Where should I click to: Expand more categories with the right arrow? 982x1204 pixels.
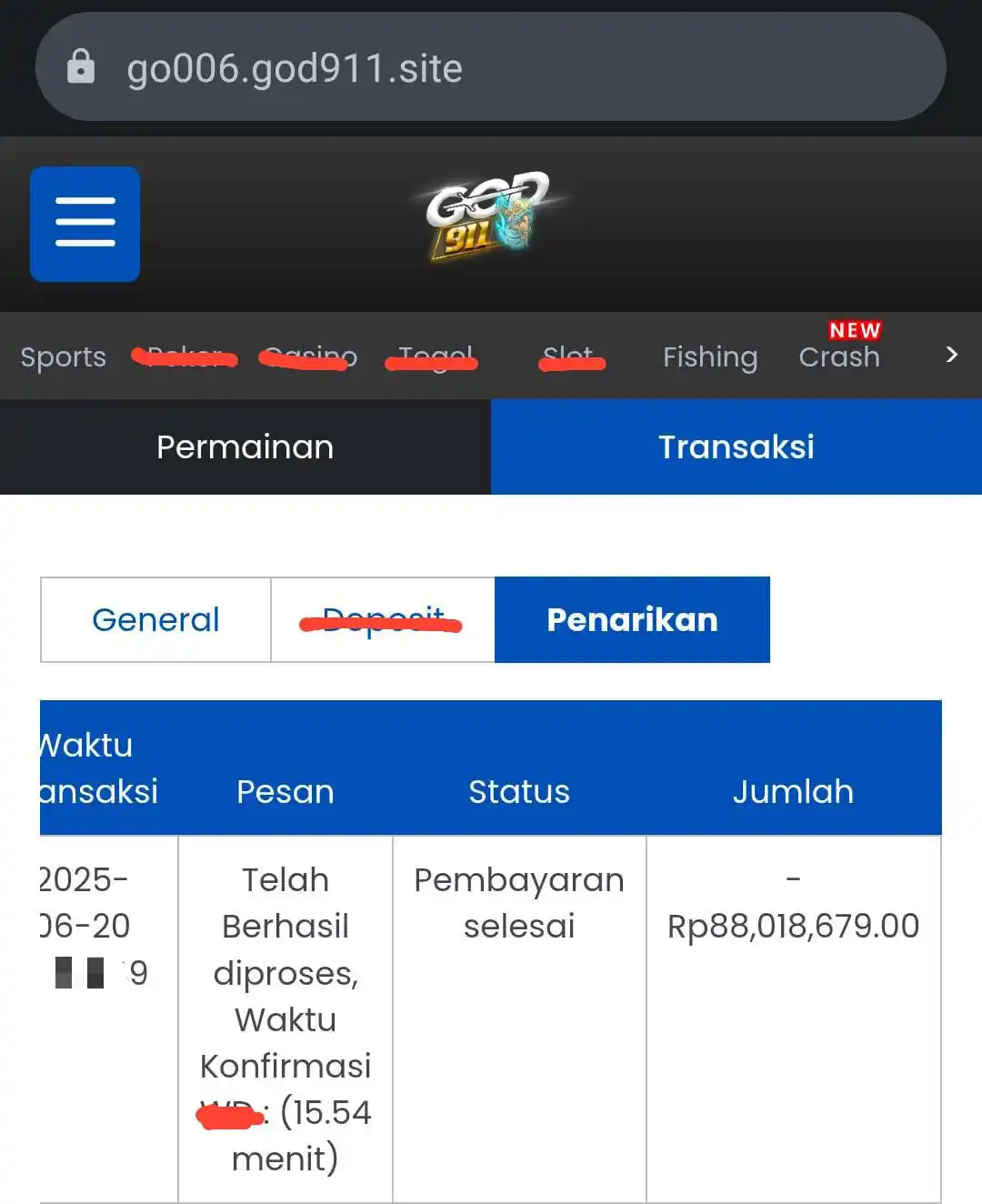[951, 355]
